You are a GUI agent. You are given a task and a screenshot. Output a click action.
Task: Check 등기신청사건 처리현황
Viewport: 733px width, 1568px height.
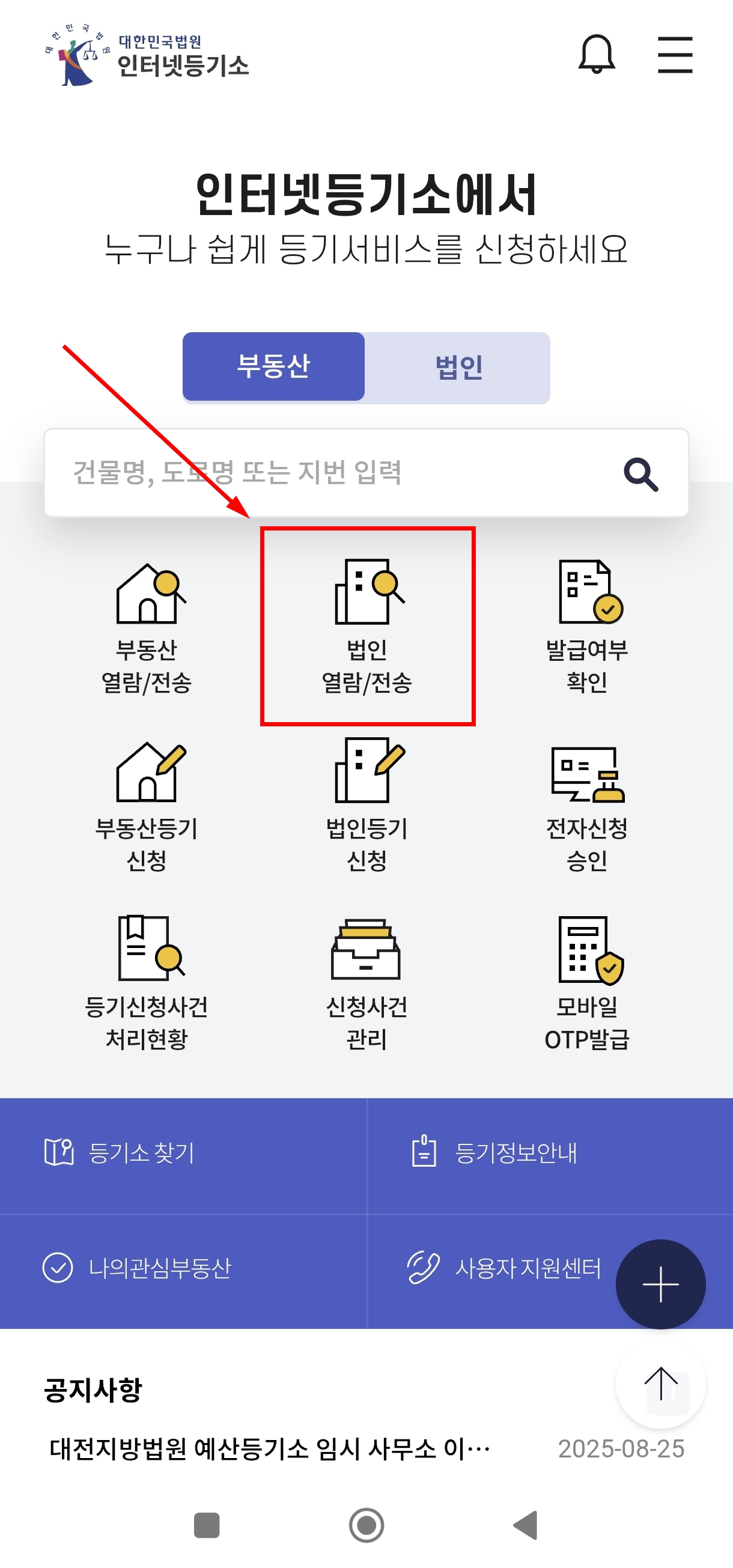click(x=147, y=983)
